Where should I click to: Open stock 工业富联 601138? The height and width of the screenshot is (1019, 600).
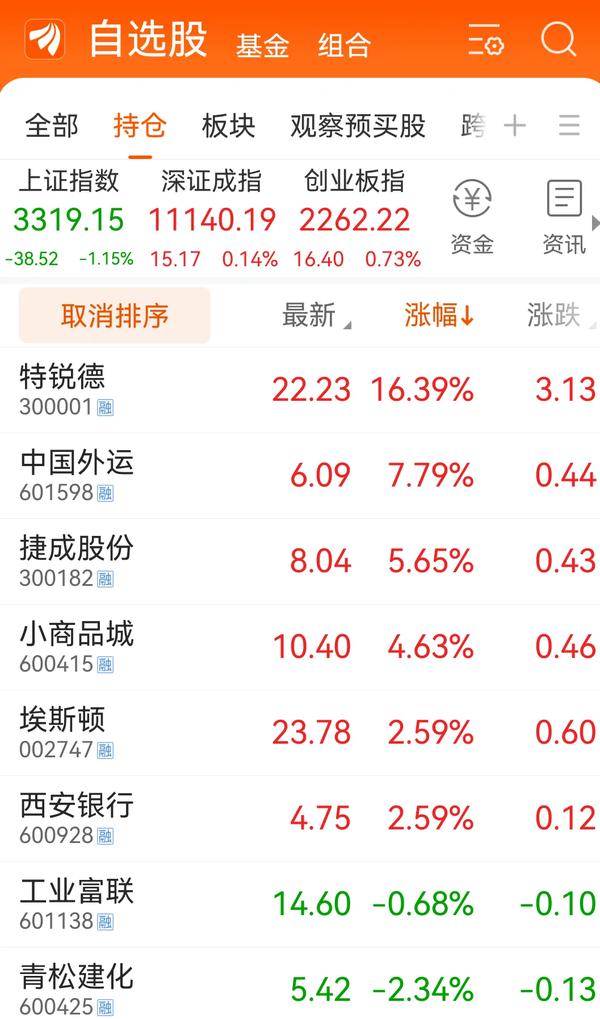(x=300, y=905)
